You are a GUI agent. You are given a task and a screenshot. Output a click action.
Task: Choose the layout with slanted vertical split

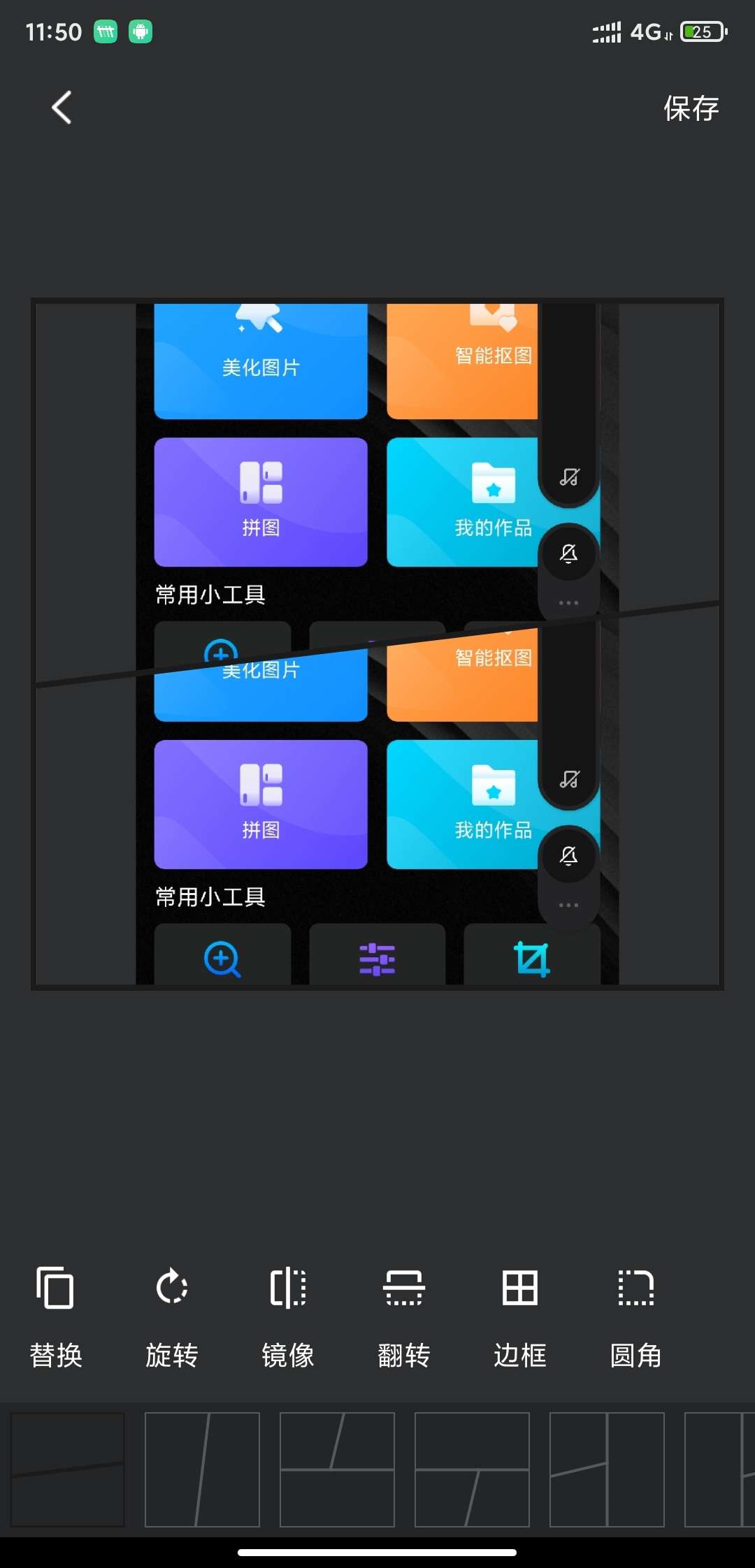coord(202,1469)
